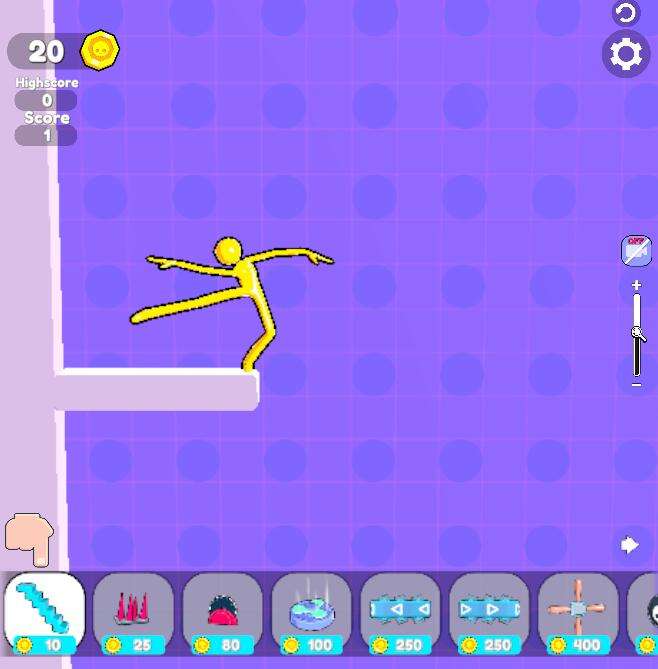This screenshot has width=658, height=669.
Task: Tap the zoom slider handle
Action: pyautogui.click(x=638, y=334)
